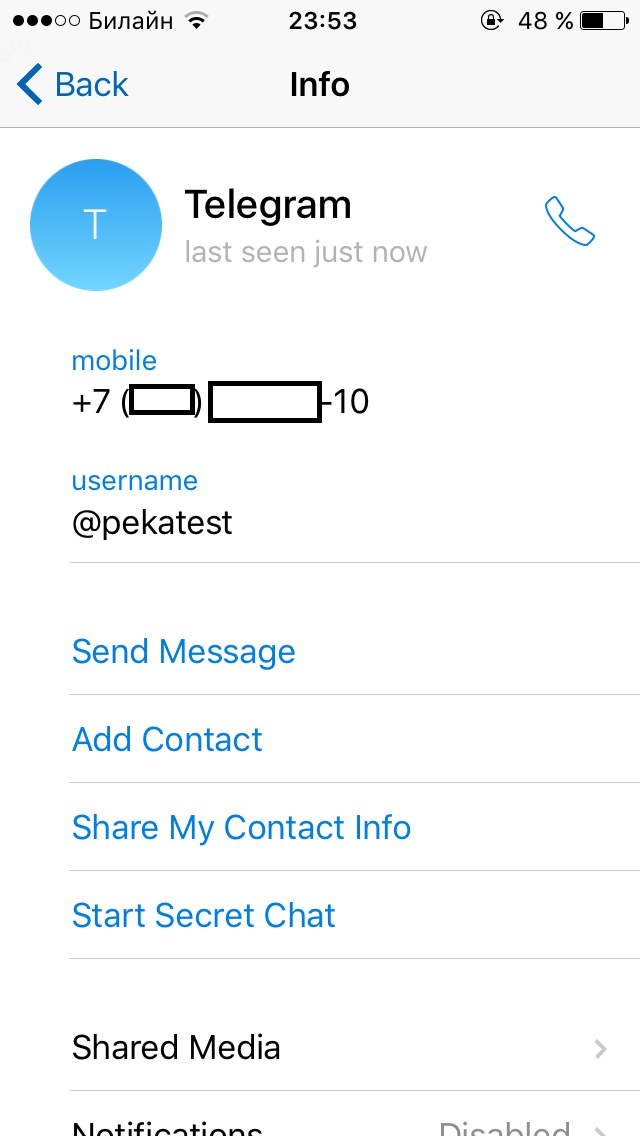Send Message to this user

184,652
